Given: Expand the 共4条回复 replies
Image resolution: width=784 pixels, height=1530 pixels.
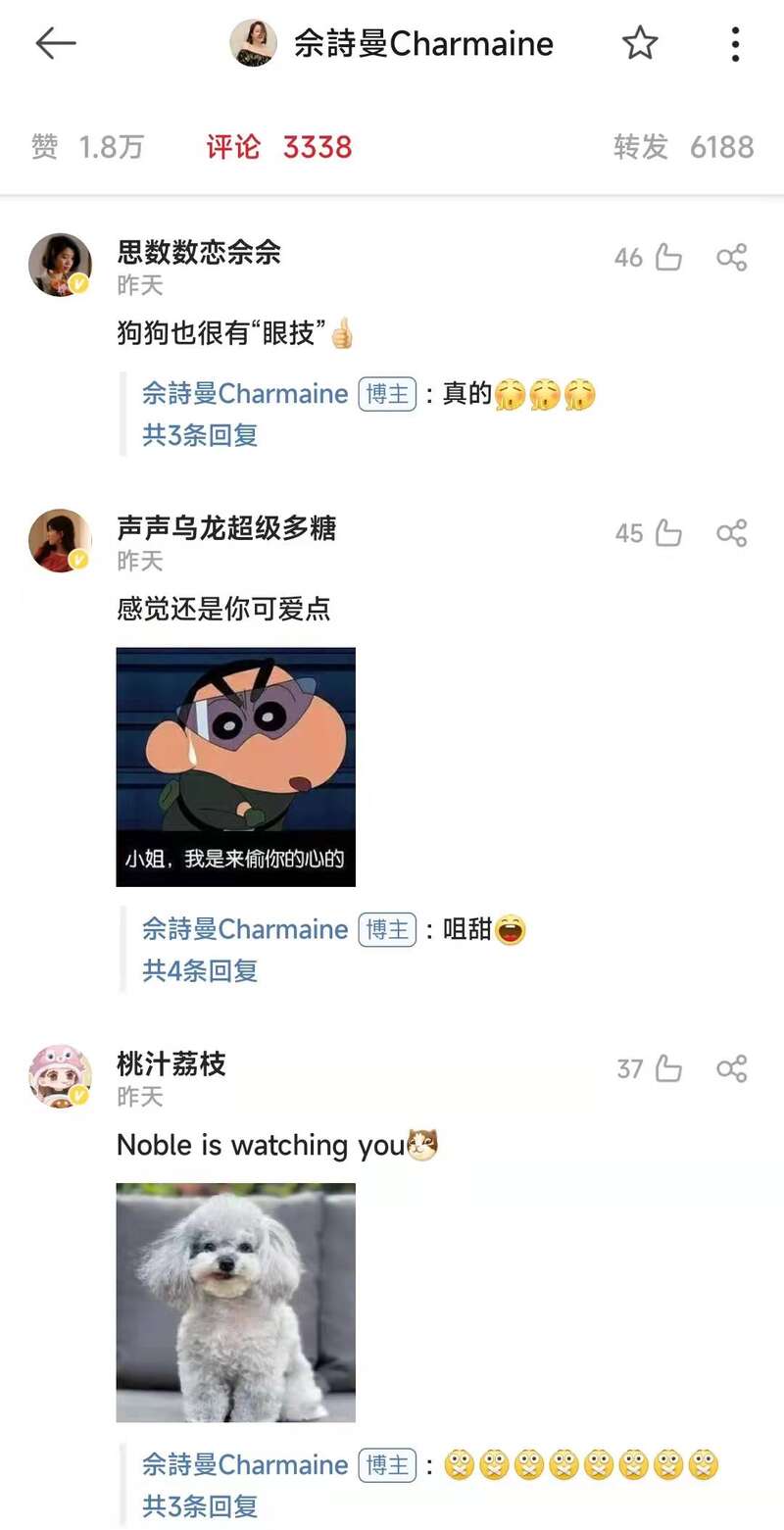Looking at the screenshot, I should pos(200,971).
